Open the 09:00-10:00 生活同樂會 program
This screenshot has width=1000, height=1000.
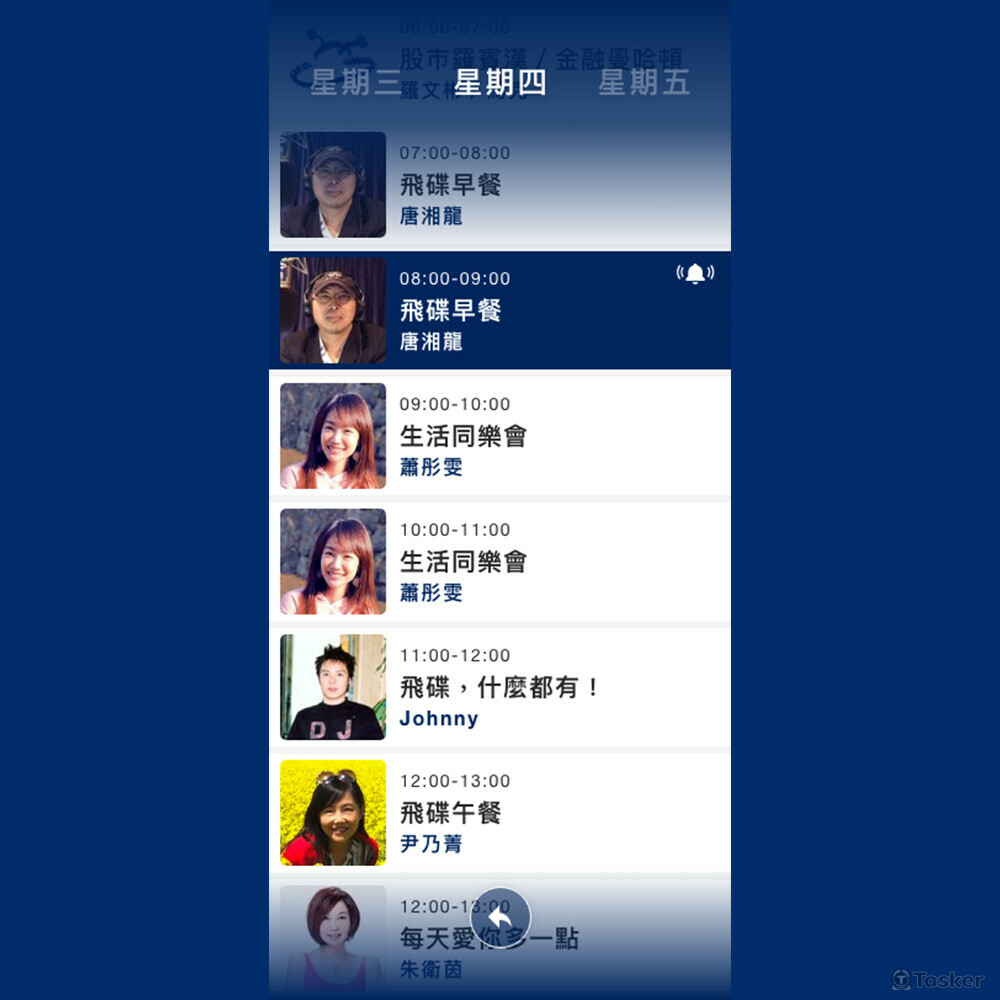500,436
